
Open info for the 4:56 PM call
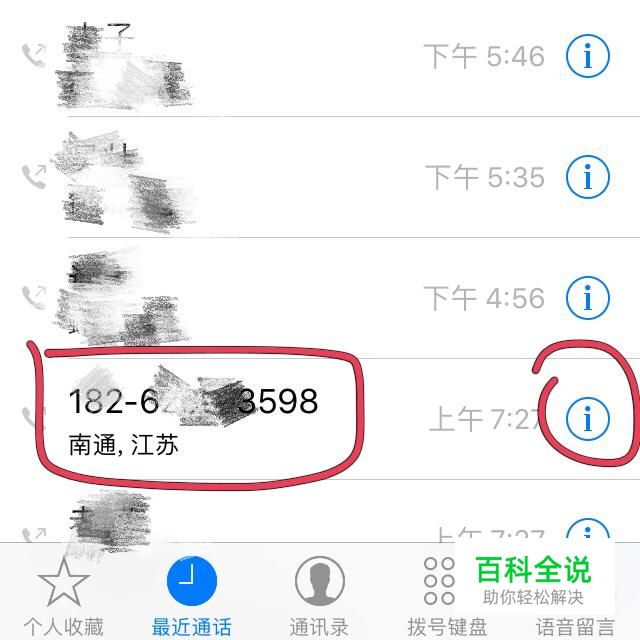(x=587, y=298)
